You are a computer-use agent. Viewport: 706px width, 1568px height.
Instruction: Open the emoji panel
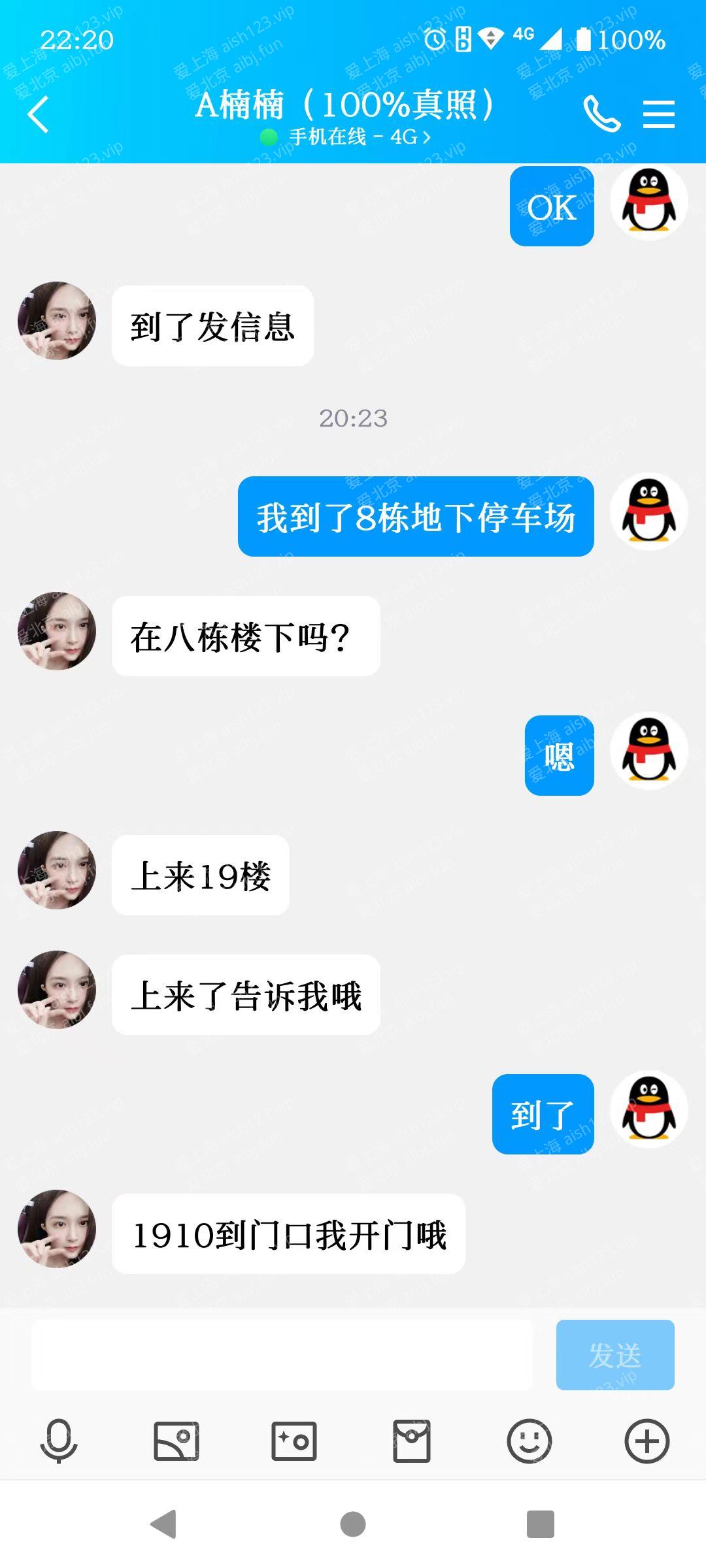tap(529, 1441)
